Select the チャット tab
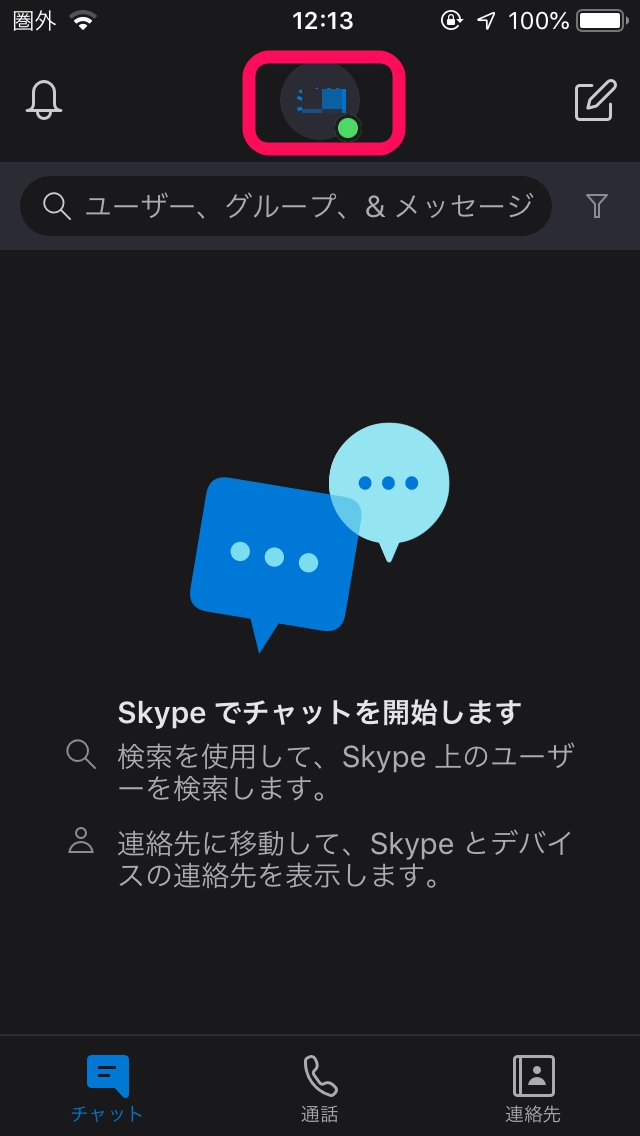 107,1088
